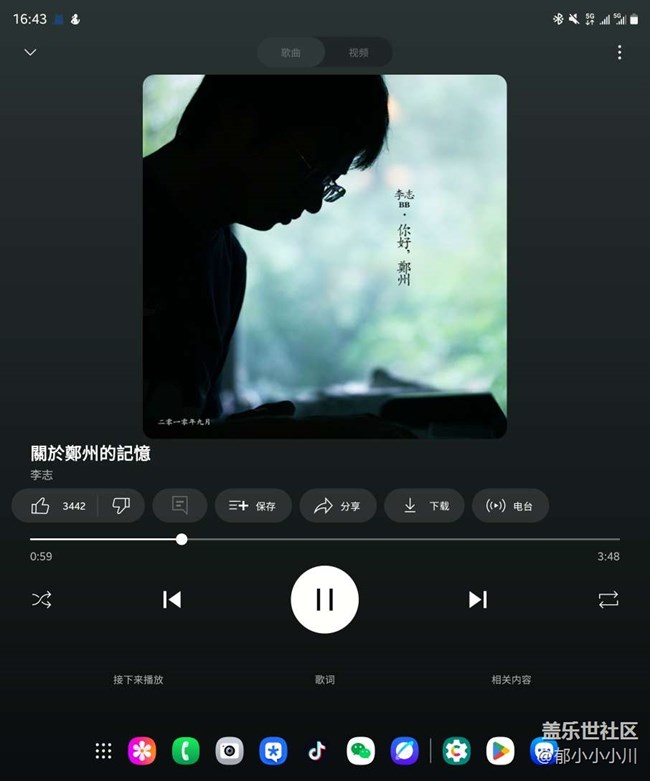Collapse the player with the down chevron
This screenshot has width=650, height=781.
click(30, 52)
